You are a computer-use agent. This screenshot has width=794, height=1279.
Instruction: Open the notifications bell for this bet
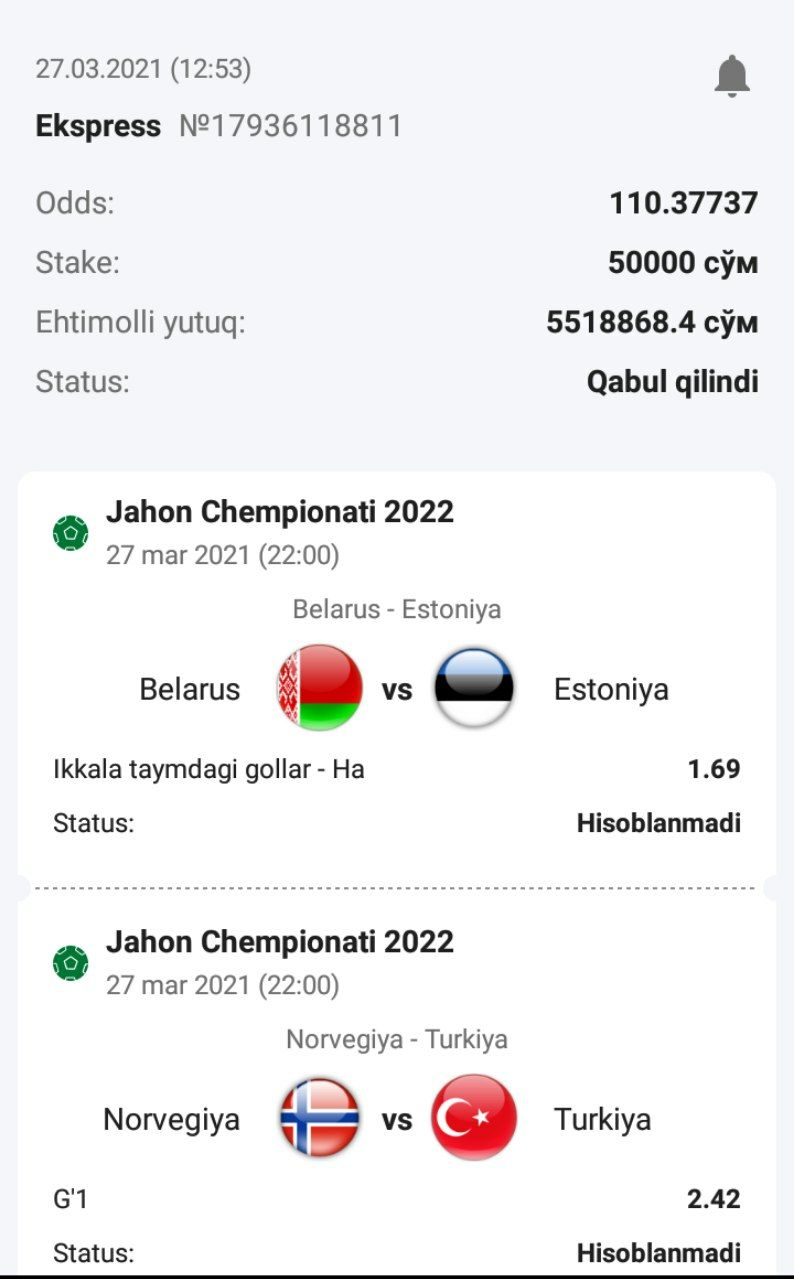click(x=732, y=76)
